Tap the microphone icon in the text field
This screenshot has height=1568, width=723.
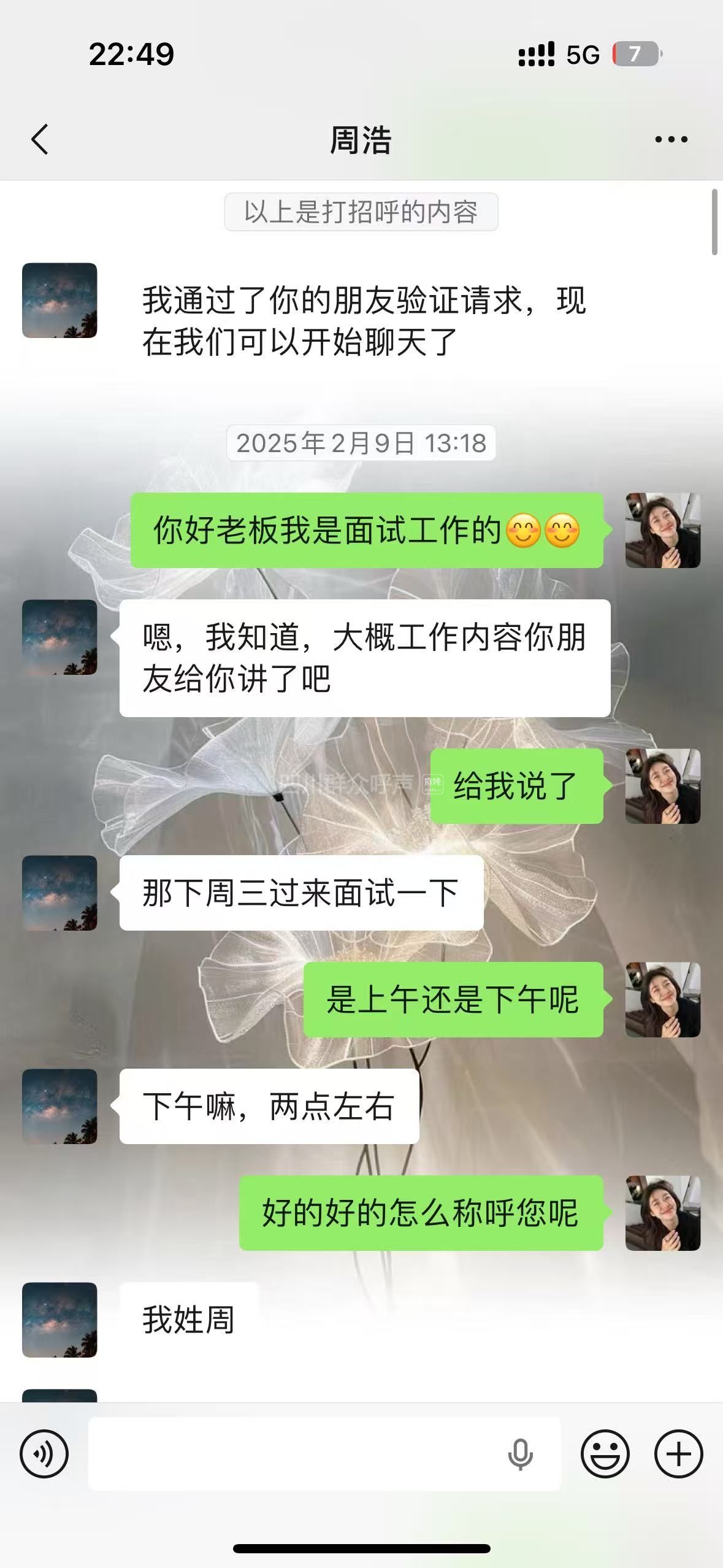click(x=520, y=1453)
